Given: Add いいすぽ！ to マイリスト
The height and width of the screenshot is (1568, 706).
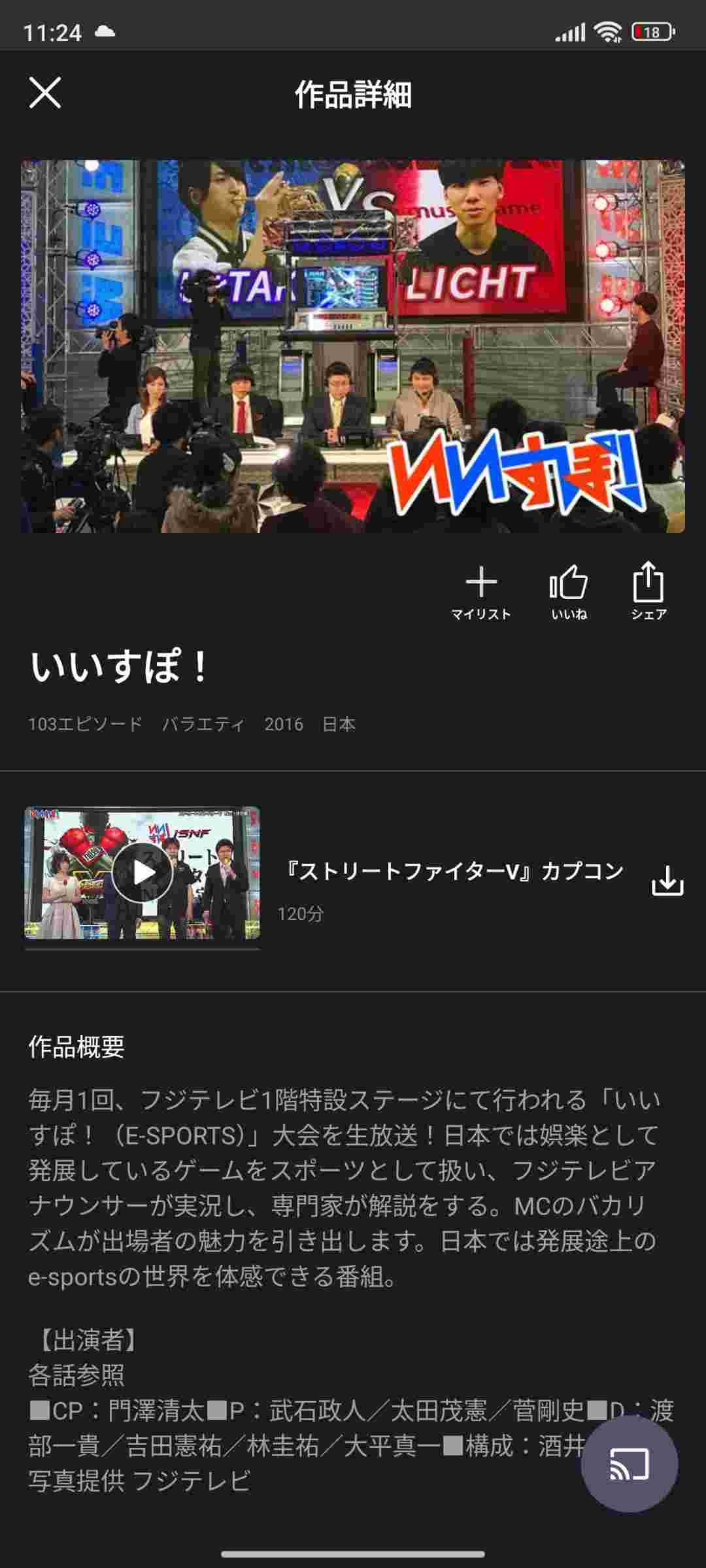Looking at the screenshot, I should [x=481, y=591].
